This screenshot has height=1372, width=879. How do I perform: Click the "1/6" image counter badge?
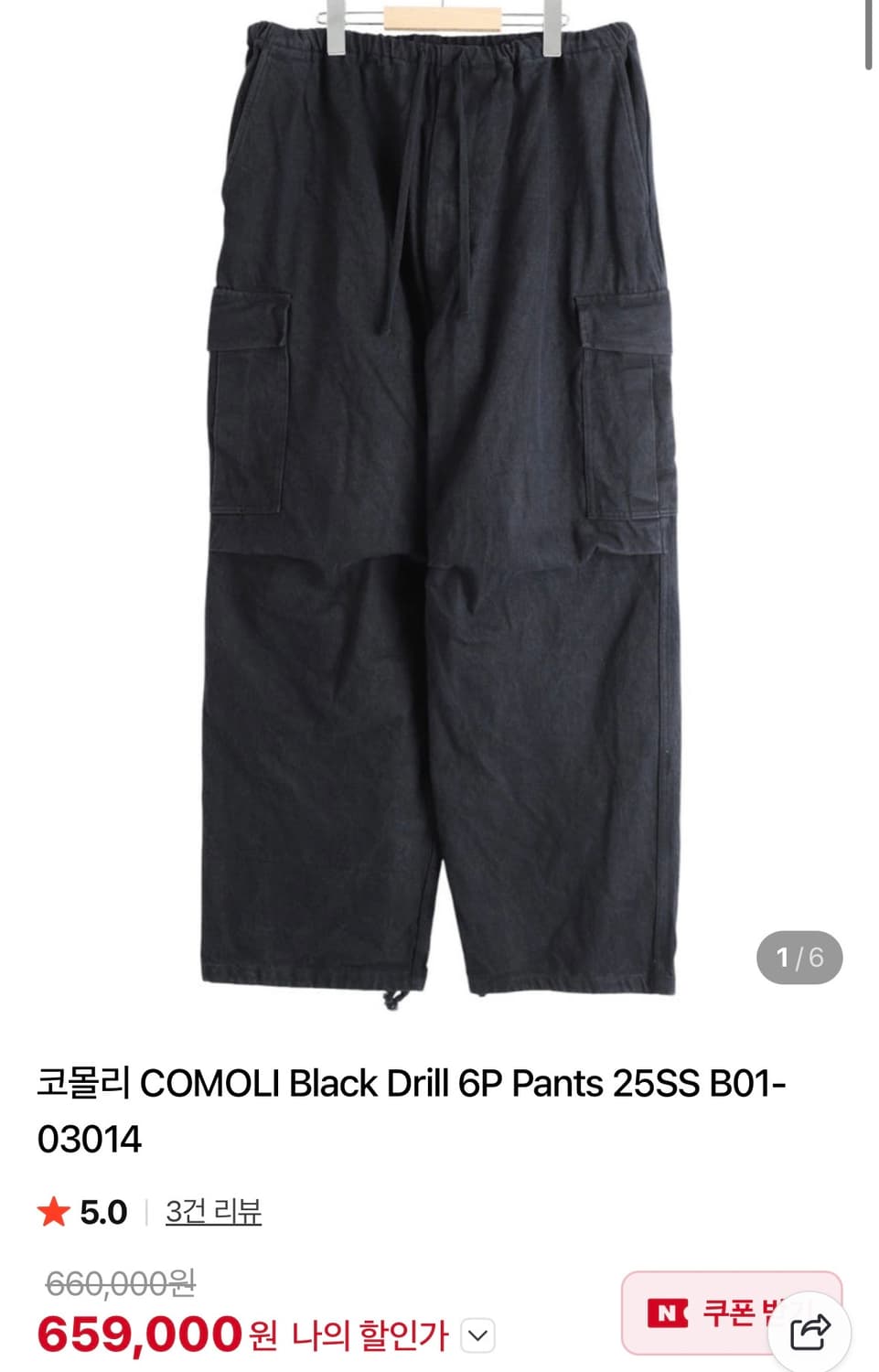click(799, 959)
